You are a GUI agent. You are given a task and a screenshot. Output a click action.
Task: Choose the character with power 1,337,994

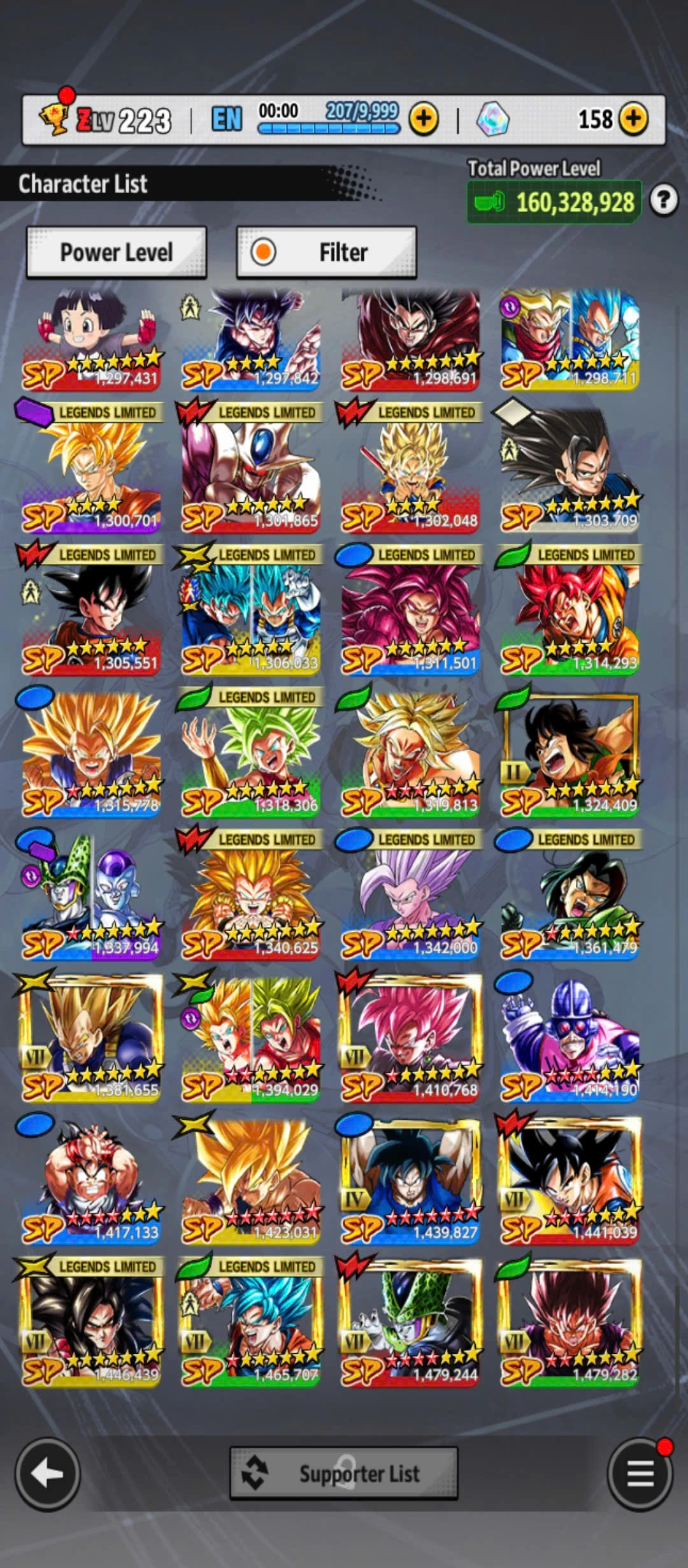[91, 899]
